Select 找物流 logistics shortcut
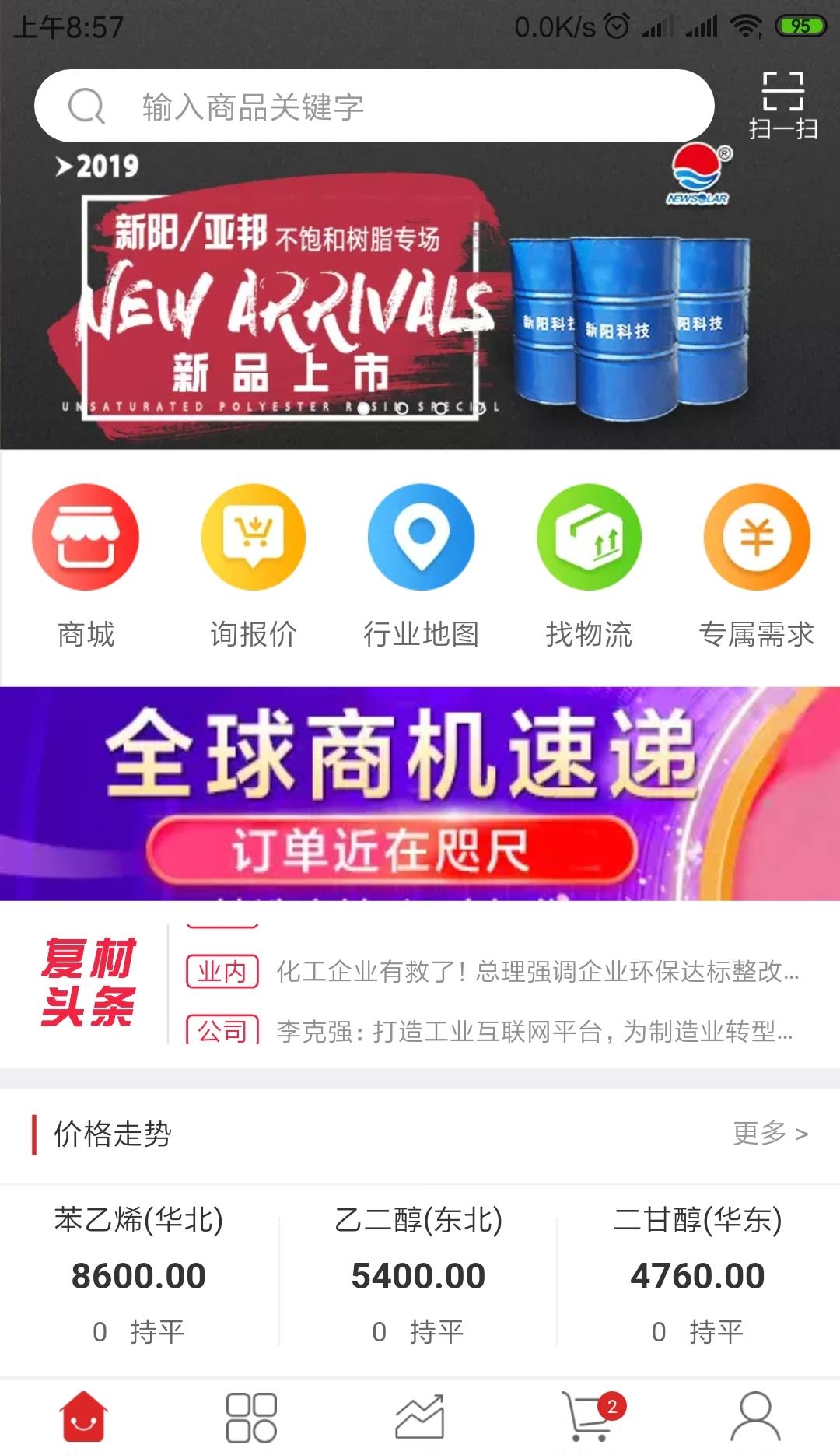The image size is (840, 1455). [589, 567]
